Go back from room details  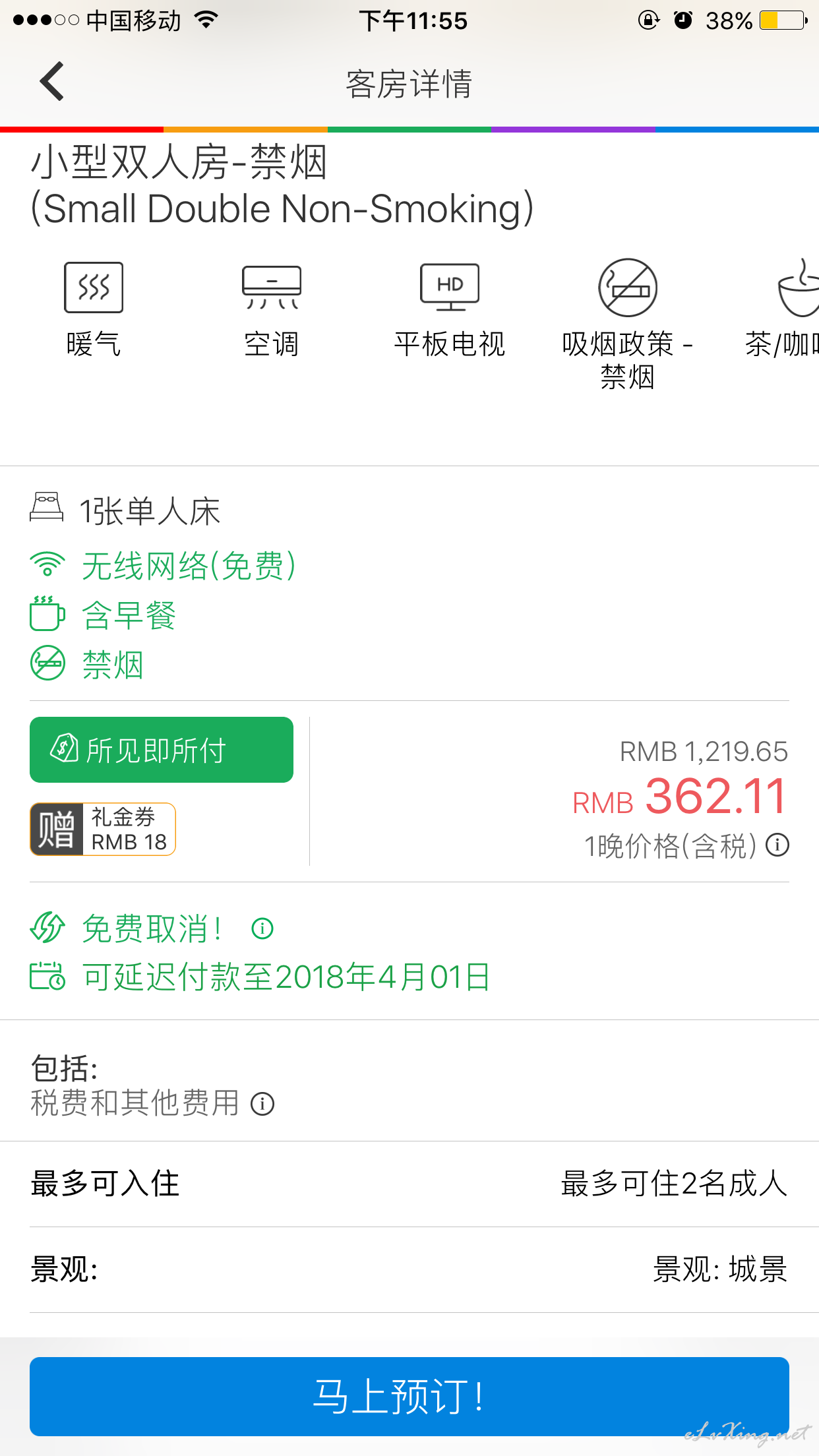point(51,82)
